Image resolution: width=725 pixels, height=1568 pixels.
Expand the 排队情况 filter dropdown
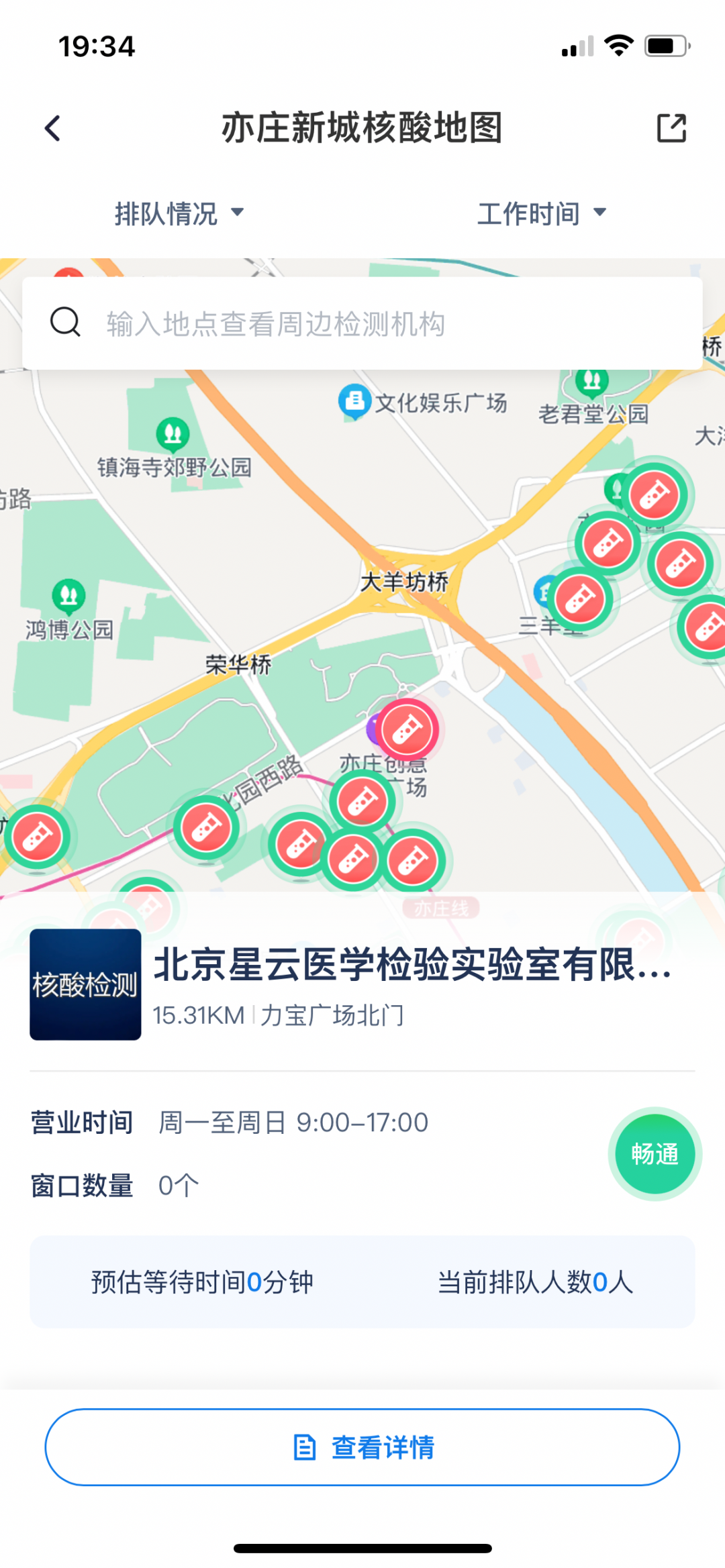(179, 214)
